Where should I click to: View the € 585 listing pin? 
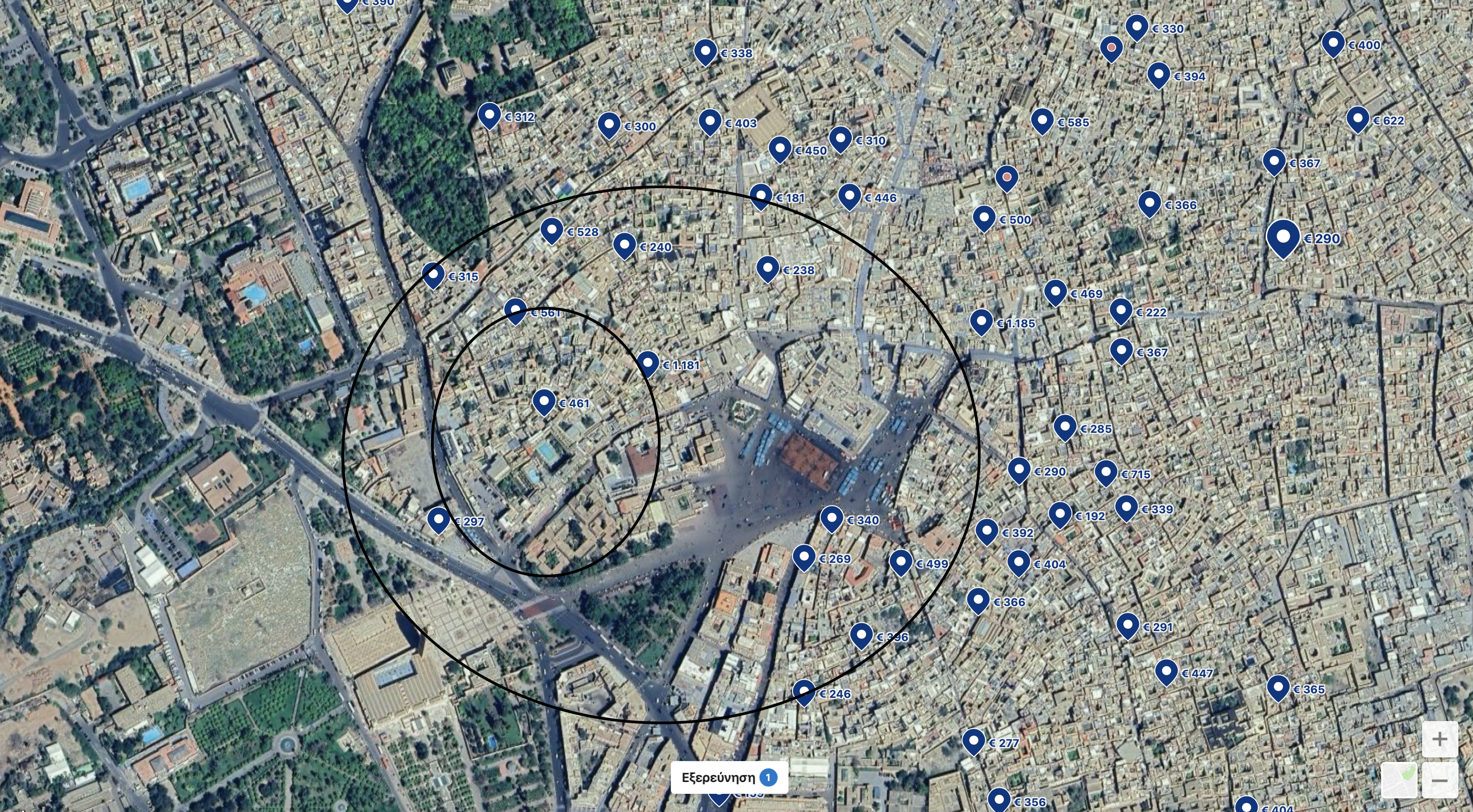pos(1042,120)
